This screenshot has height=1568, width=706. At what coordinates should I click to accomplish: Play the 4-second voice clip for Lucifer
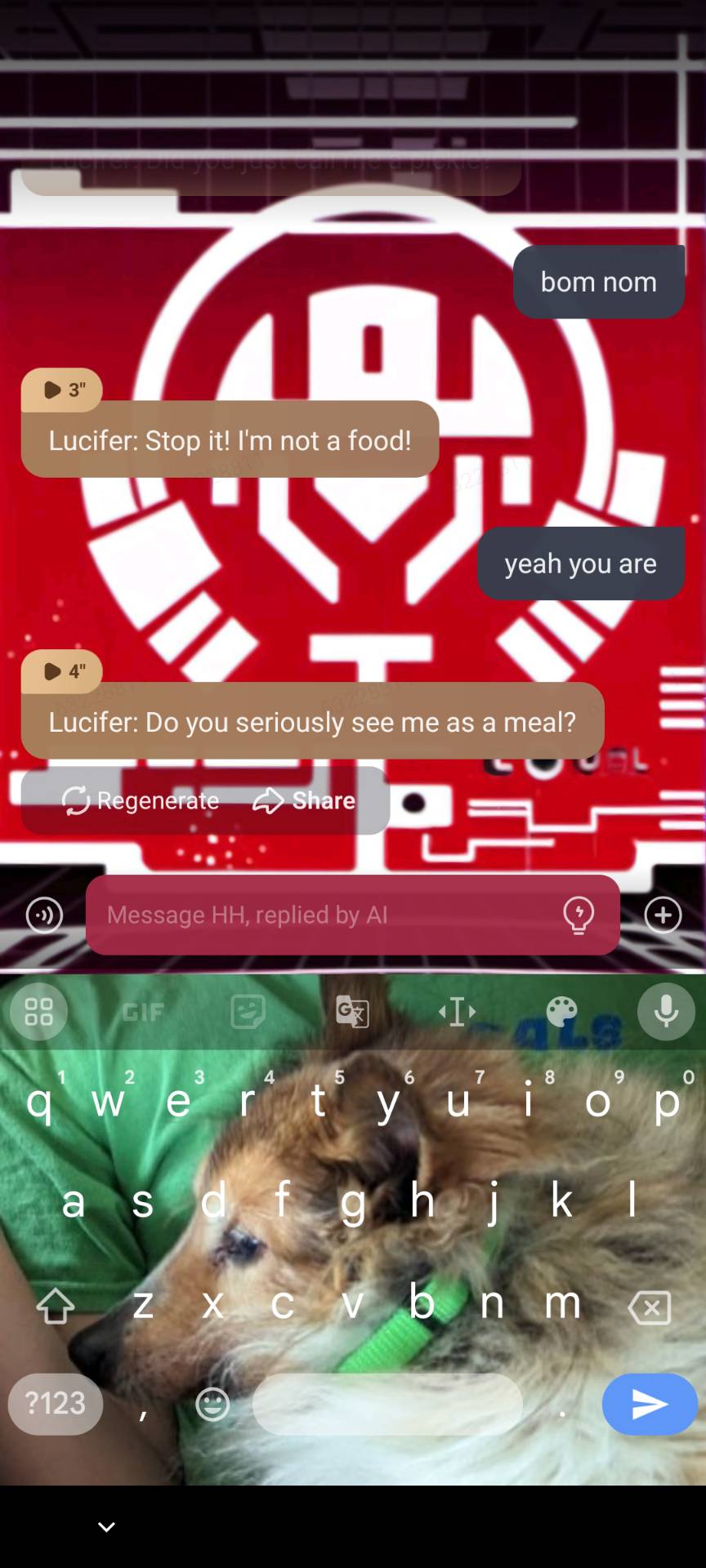62,671
